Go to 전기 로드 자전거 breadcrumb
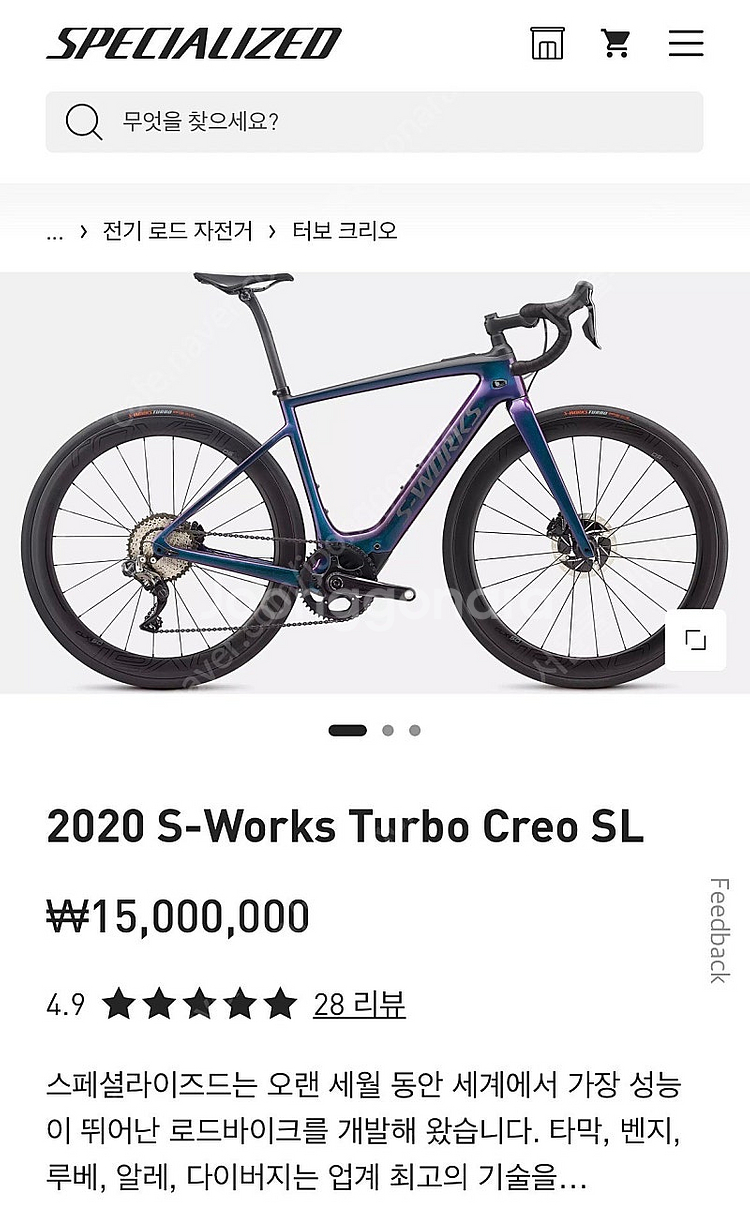750x1205 pixels. [178, 231]
